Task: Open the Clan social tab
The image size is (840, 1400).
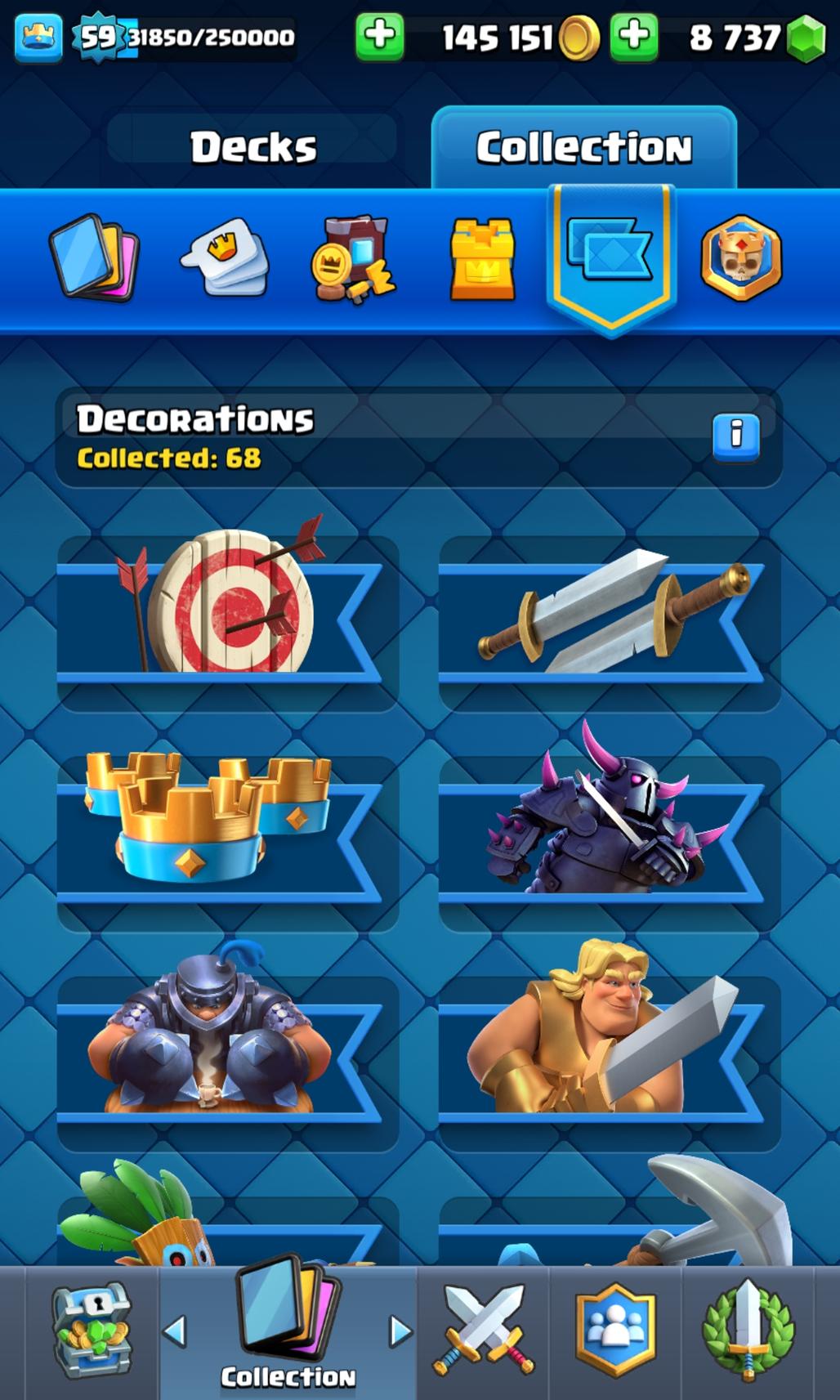Action: coord(614,1330)
